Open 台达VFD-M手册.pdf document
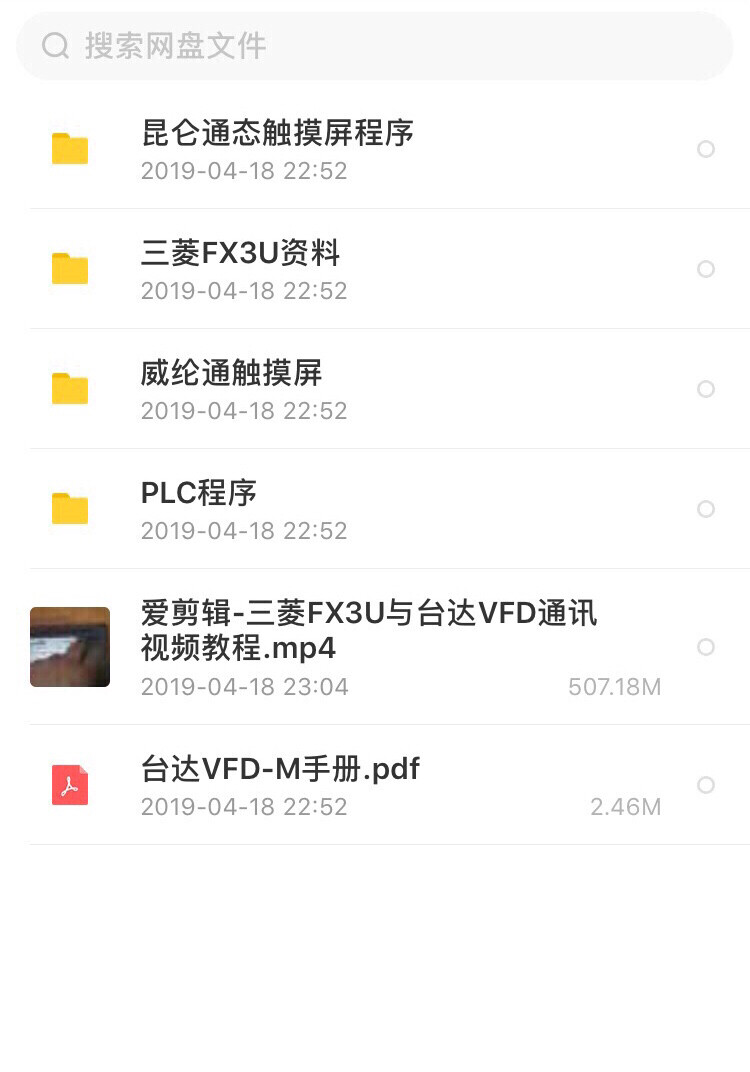Viewport: 750px width, 1072px height. 280,769
